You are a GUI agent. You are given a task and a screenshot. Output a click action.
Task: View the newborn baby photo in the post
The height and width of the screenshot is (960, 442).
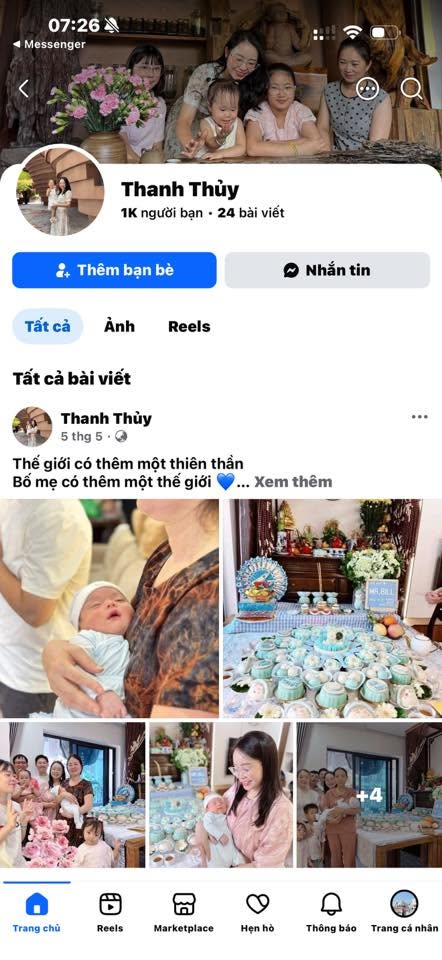click(x=109, y=608)
